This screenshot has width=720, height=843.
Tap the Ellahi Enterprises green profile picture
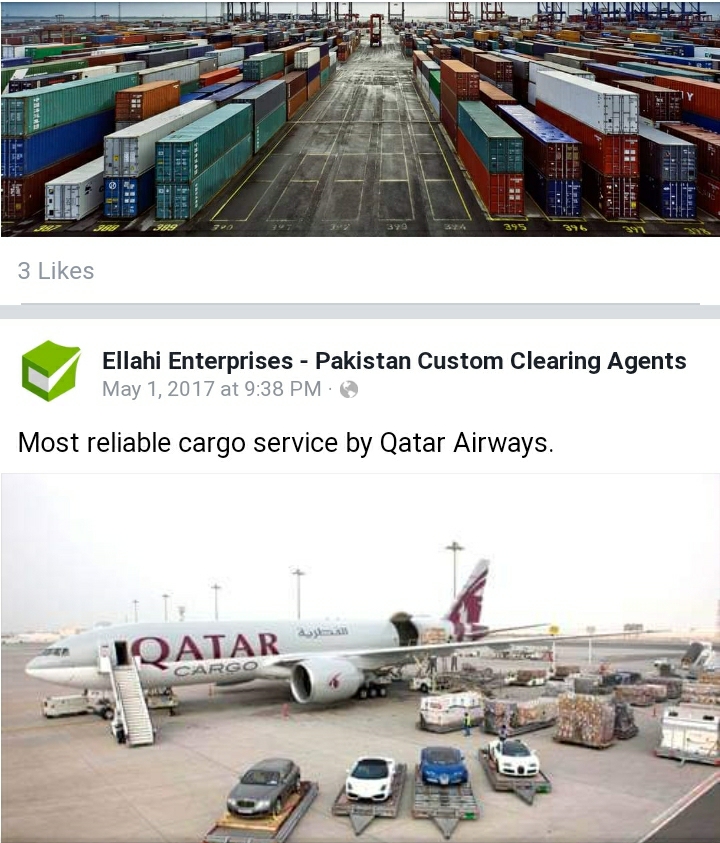click(x=50, y=371)
